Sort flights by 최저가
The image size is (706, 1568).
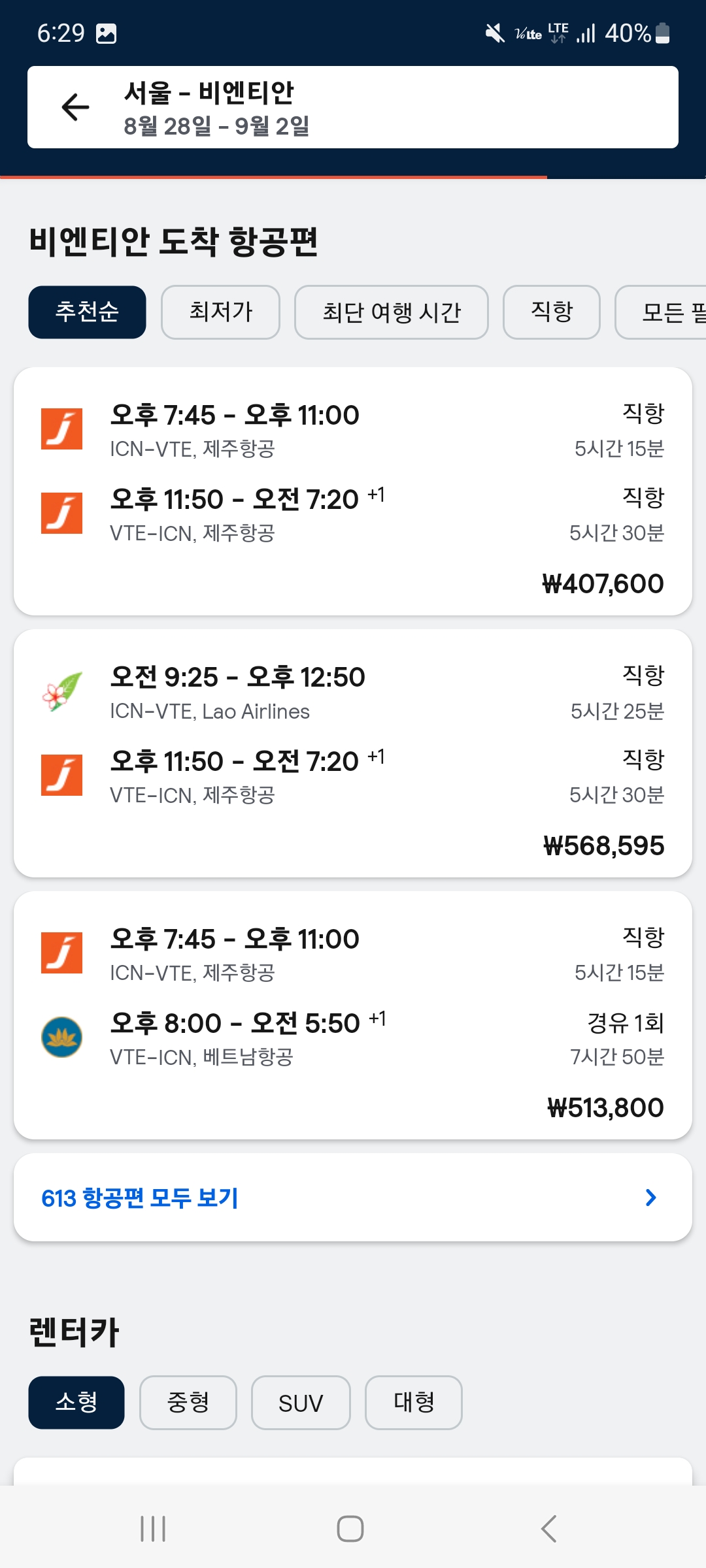pyautogui.click(x=220, y=312)
